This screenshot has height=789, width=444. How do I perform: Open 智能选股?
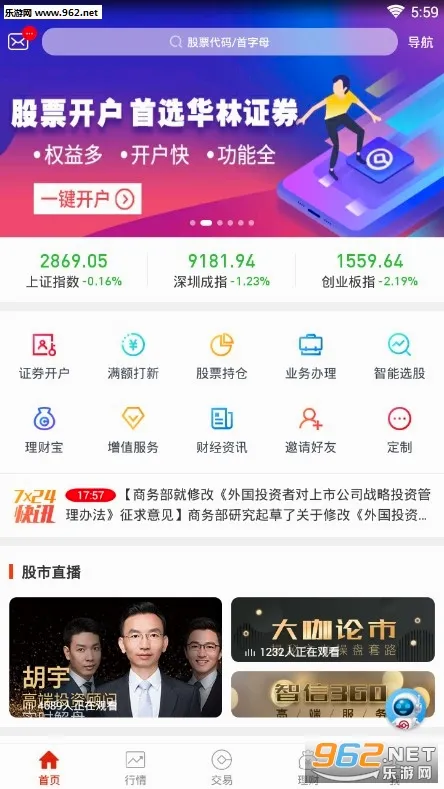tap(399, 356)
